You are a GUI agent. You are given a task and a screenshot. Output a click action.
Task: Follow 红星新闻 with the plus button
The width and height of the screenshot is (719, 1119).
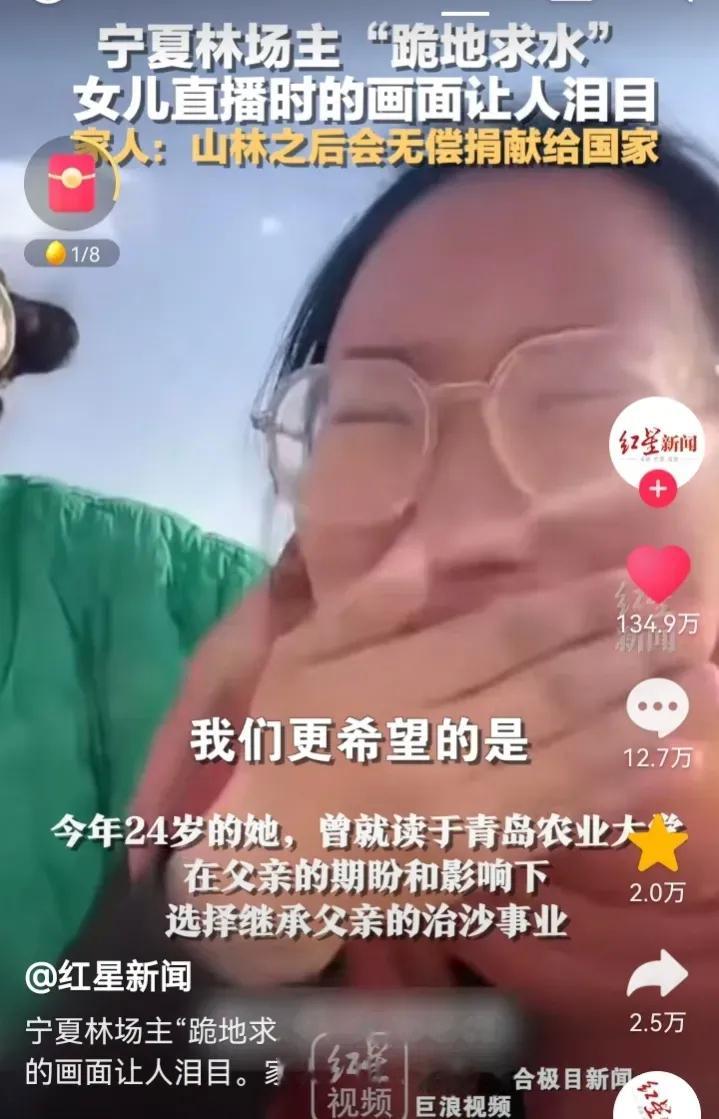coord(657,490)
